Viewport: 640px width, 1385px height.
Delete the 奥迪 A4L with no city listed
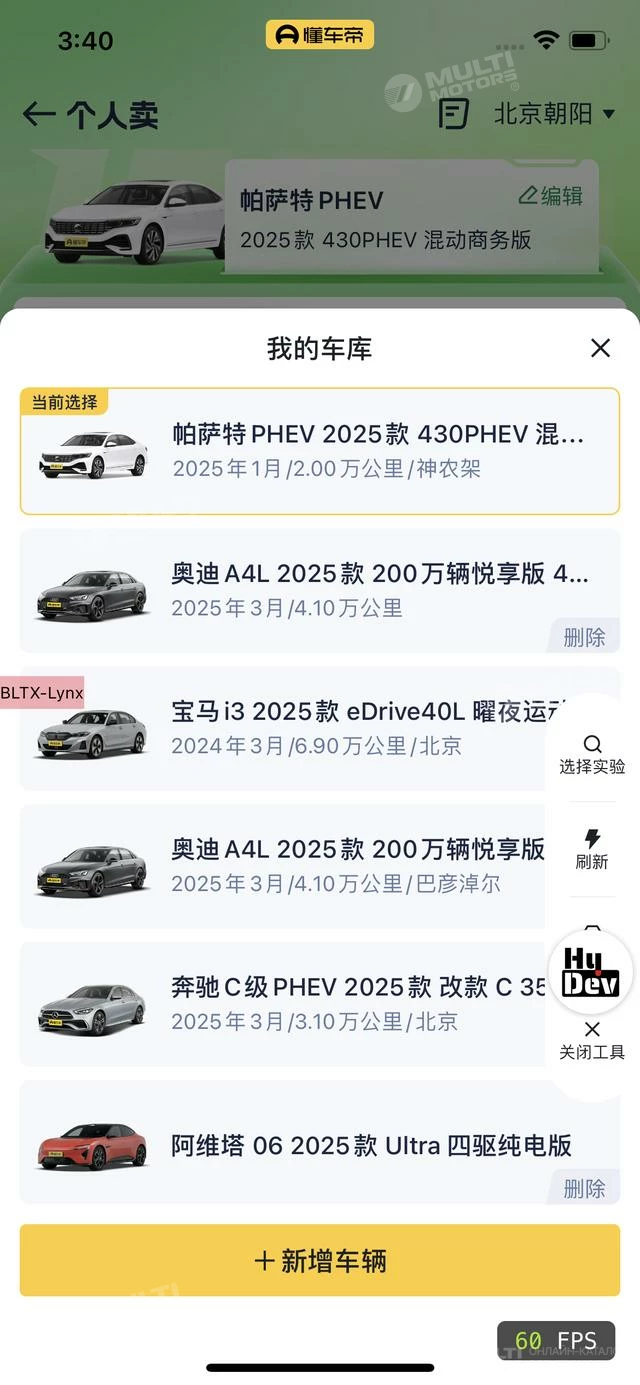pyautogui.click(x=584, y=637)
